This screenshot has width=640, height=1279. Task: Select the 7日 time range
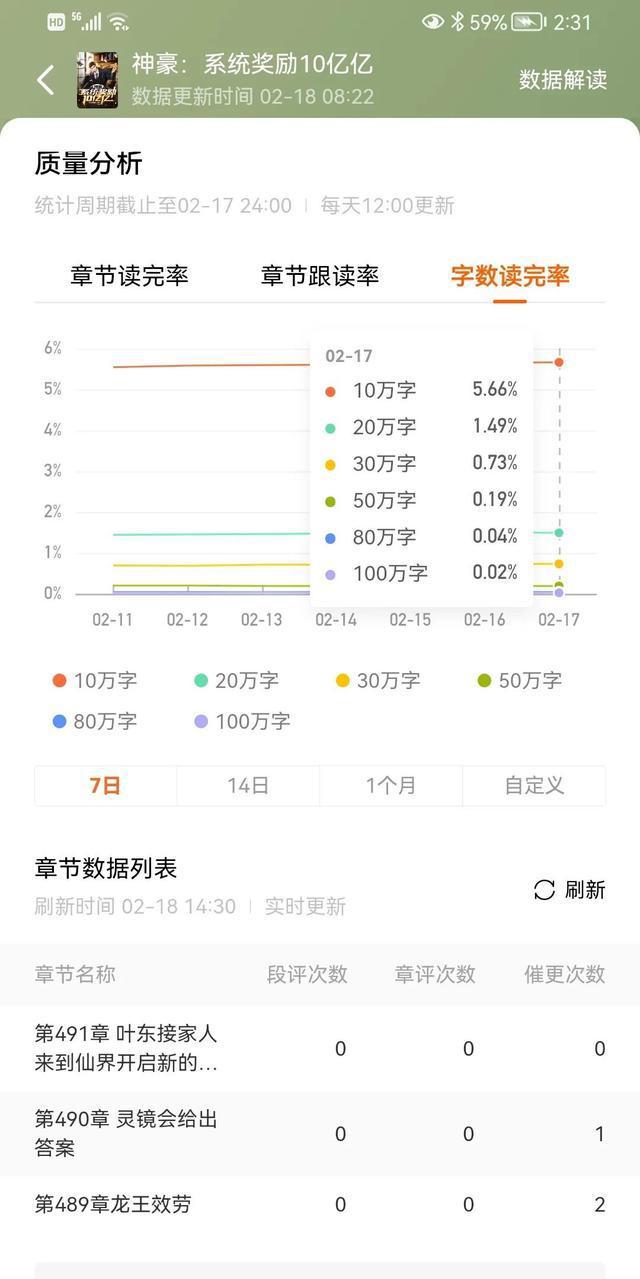click(105, 786)
